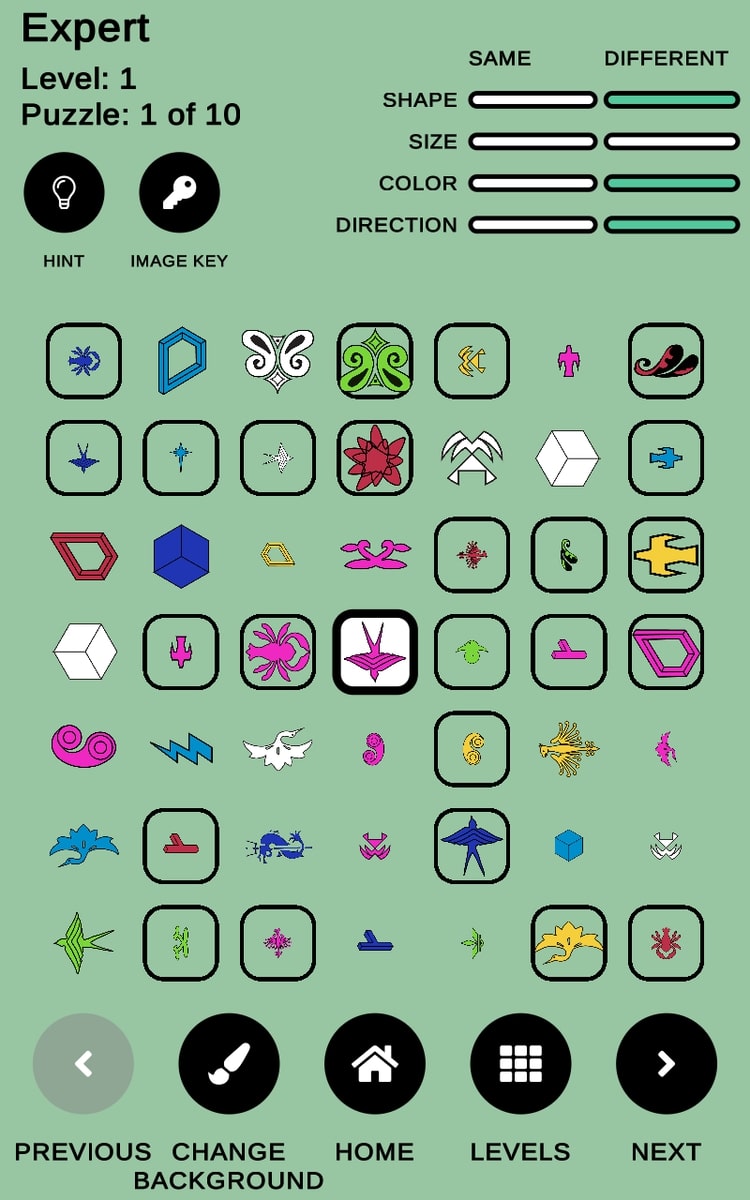Tap the pink parallelogram frame in box
Viewport: 750px width, 1200px height.
tap(666, 652)
